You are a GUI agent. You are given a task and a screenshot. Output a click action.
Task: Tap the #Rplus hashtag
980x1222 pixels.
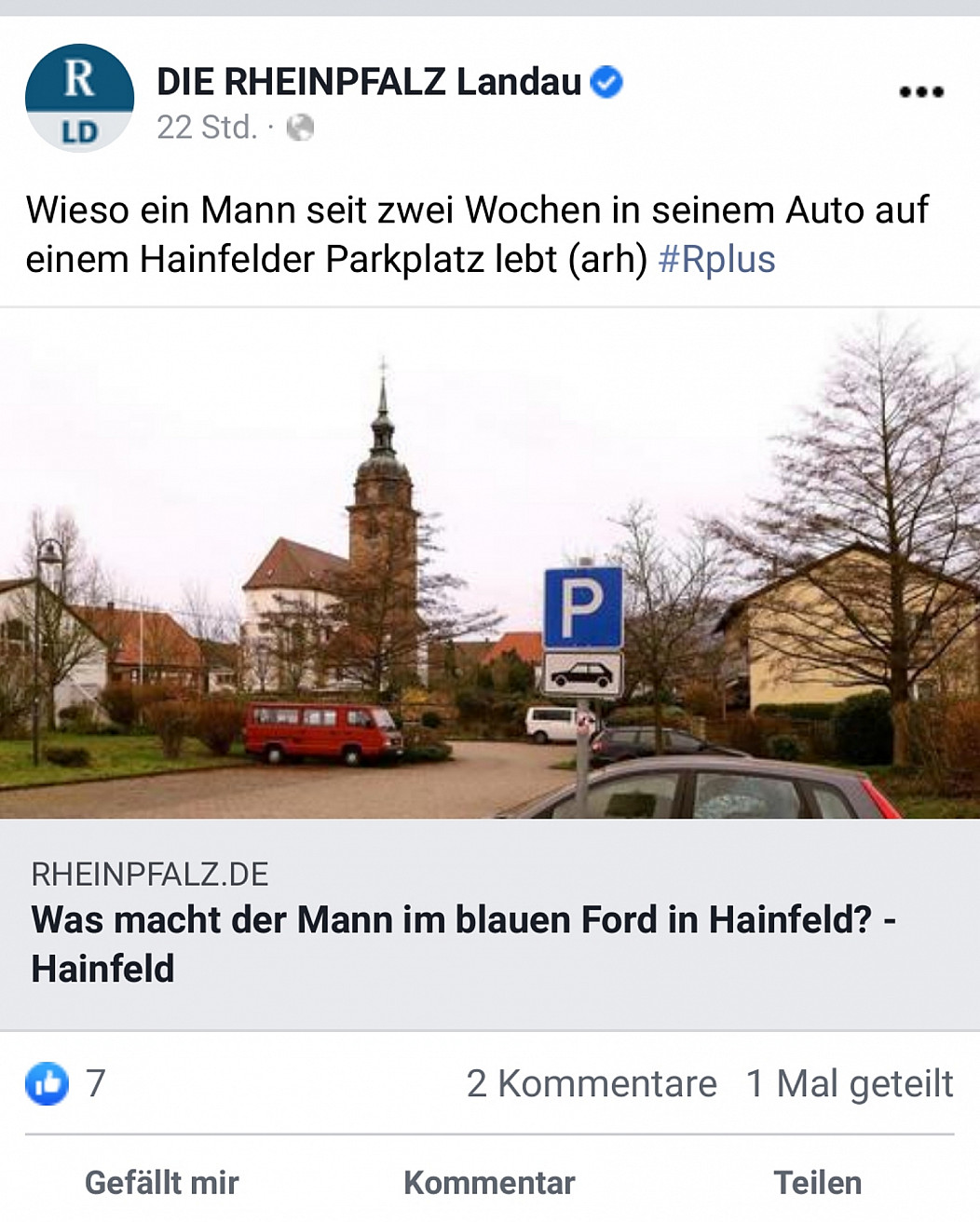point(716,259)
